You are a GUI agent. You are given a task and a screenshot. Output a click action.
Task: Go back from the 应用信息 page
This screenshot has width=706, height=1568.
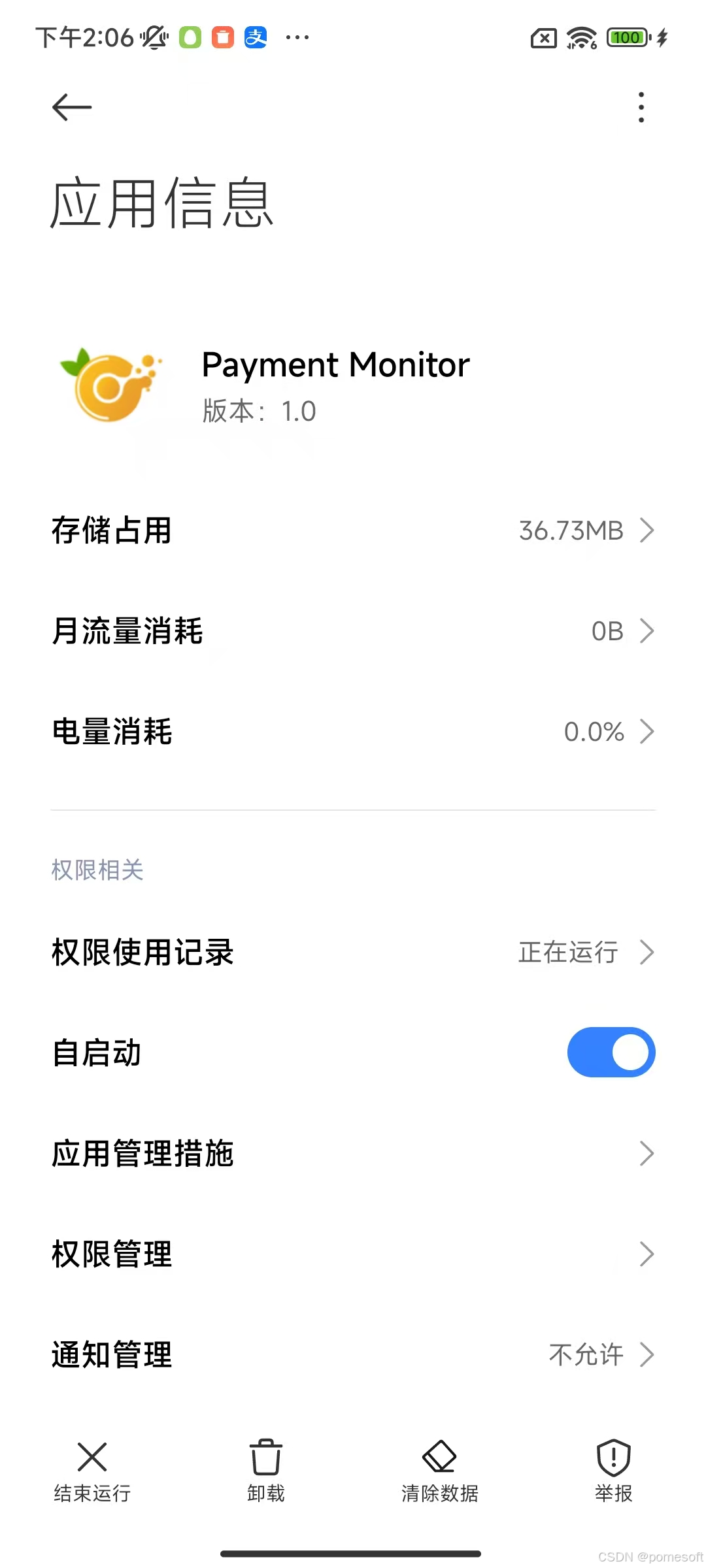pyautogui.click(x=72, y=107)
